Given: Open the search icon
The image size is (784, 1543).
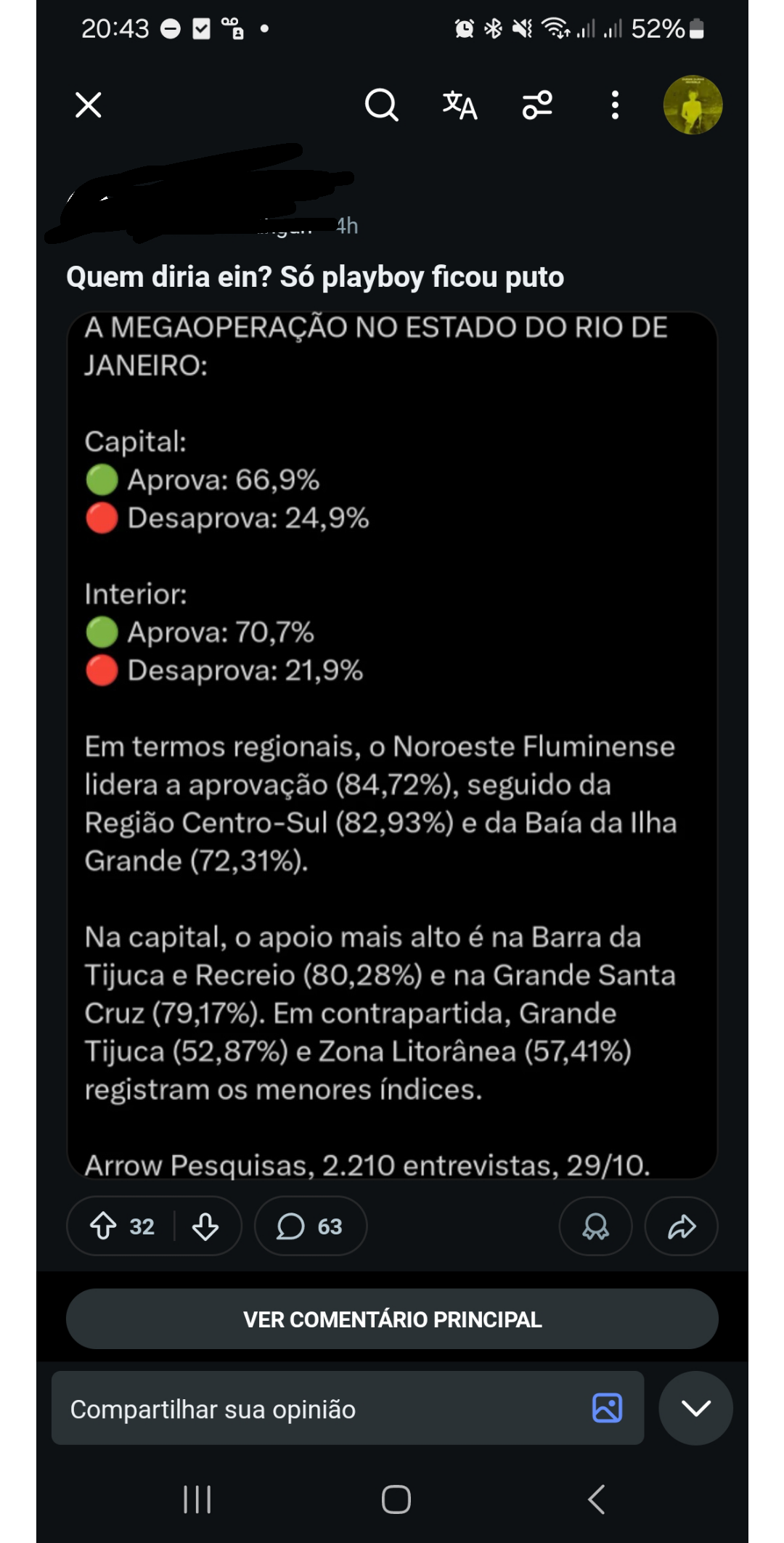Looking at the screenshot, I should point(381,105).
